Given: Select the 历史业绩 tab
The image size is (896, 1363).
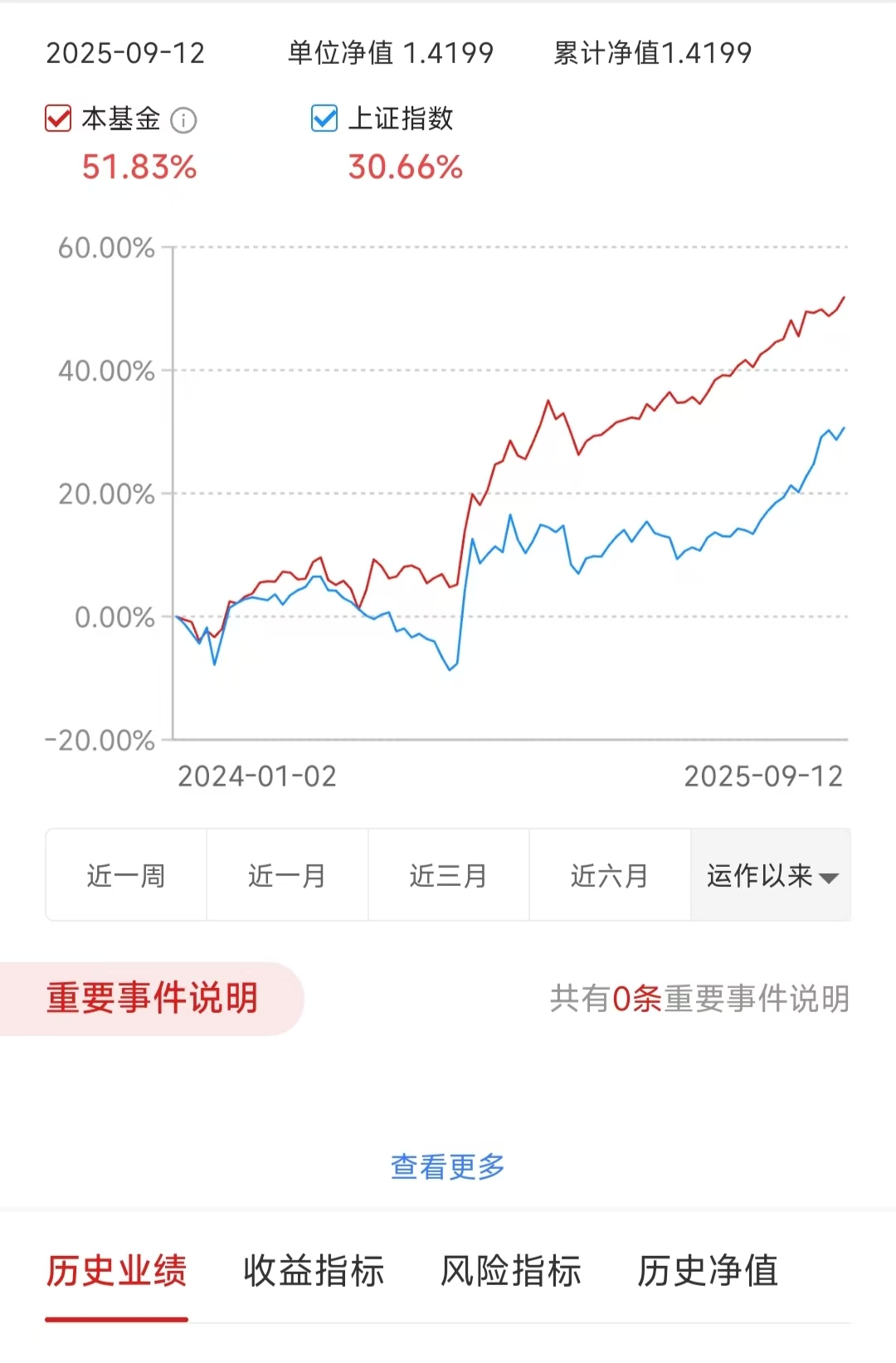Looking at the screenshot, I should click(x=116, y=1271).
